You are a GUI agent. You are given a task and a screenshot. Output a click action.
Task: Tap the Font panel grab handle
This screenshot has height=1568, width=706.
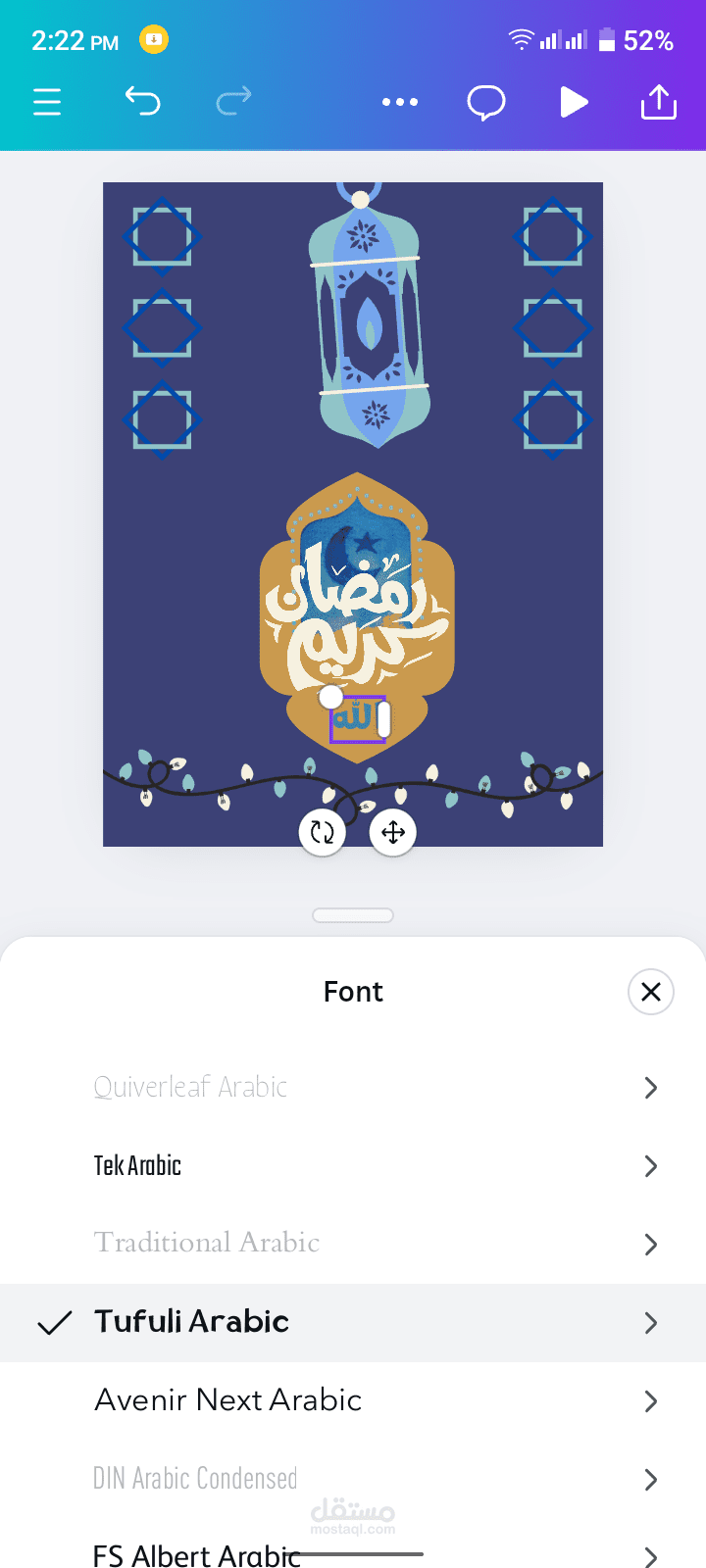pyautogui.click(x=353, y=915)
